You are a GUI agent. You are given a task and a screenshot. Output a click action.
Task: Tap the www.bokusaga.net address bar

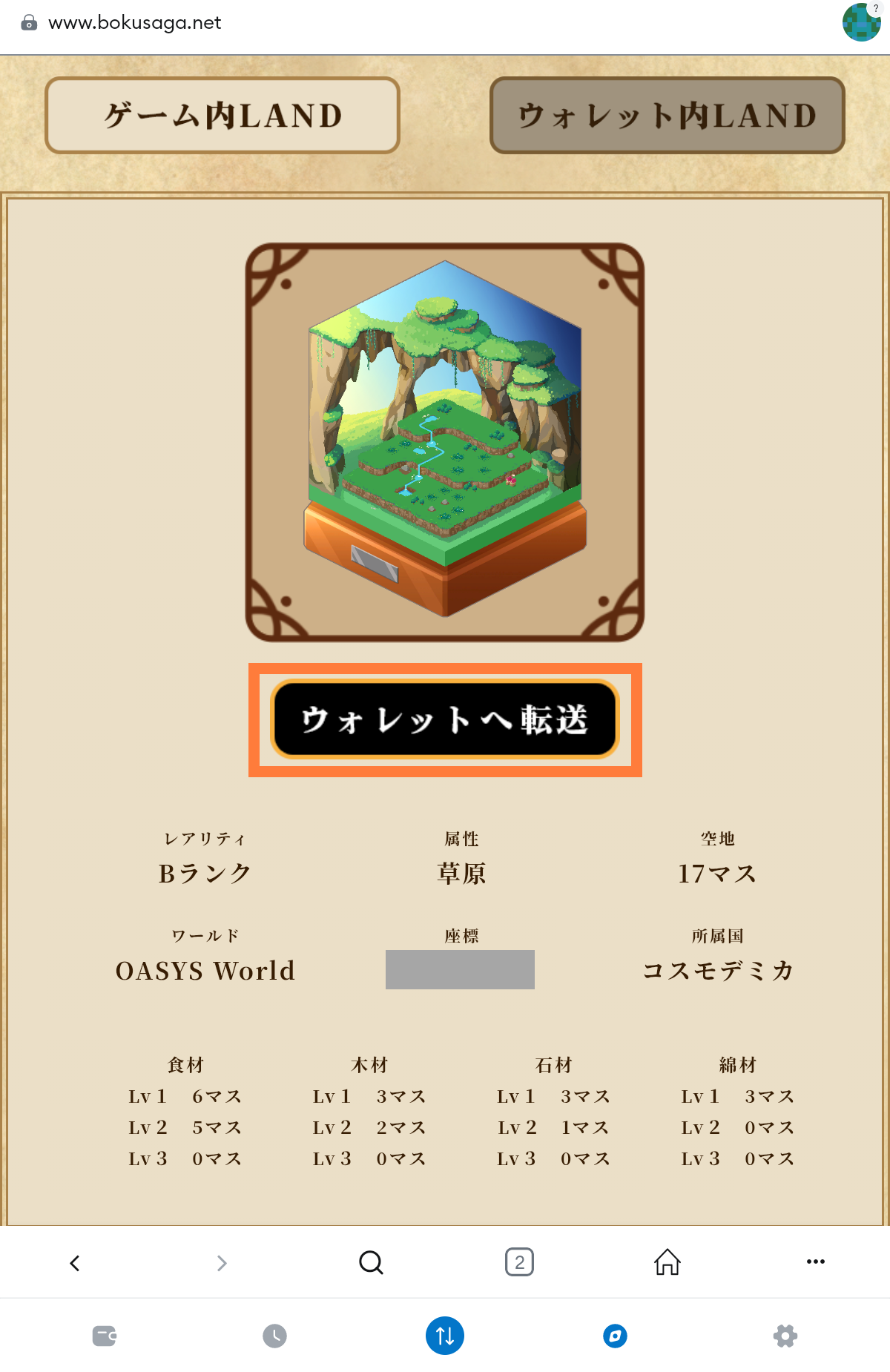pos(135,23)
